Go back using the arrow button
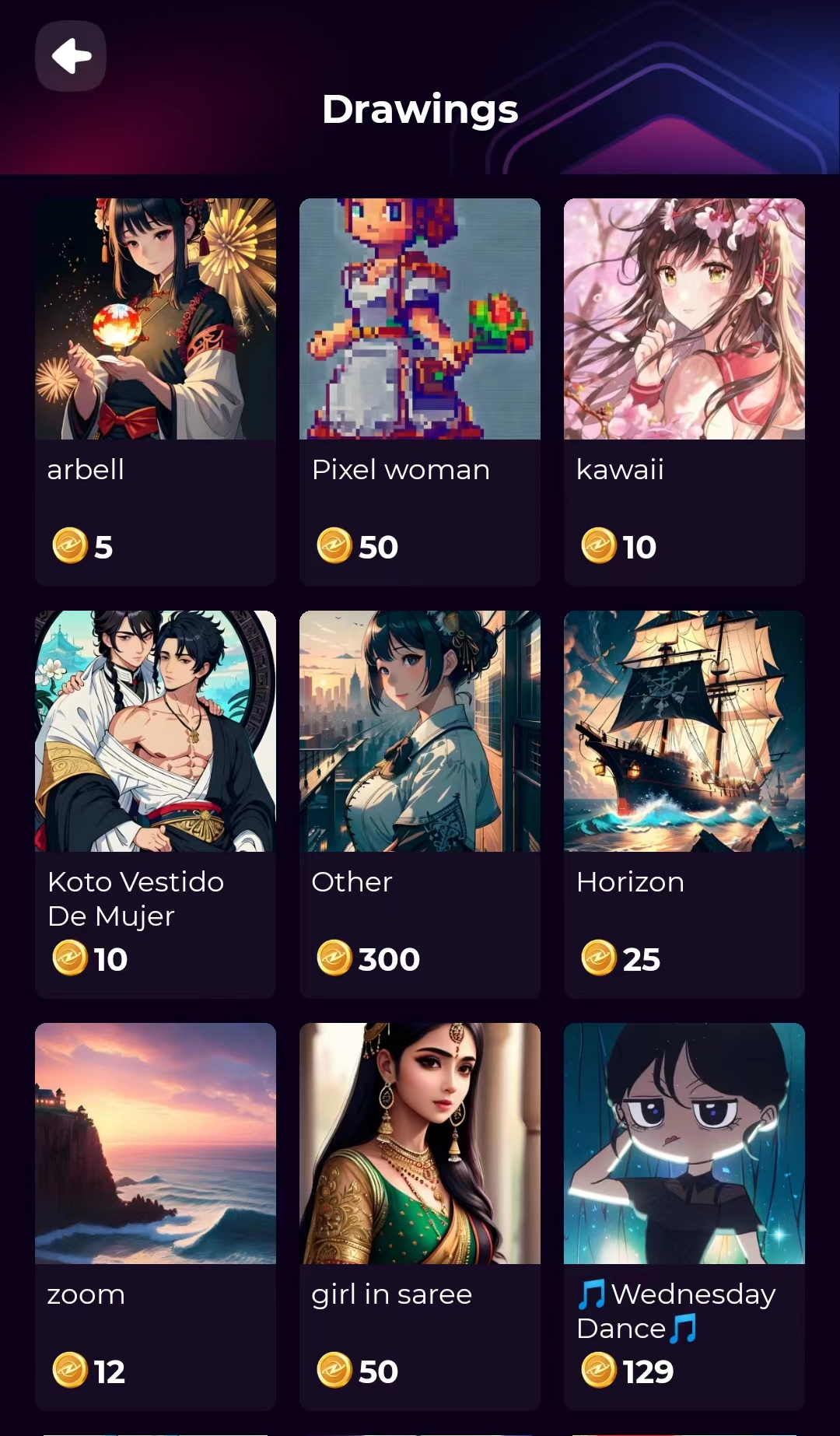Screen dimensions: 840x1436 pyautogui.click(x=71, y=56)
